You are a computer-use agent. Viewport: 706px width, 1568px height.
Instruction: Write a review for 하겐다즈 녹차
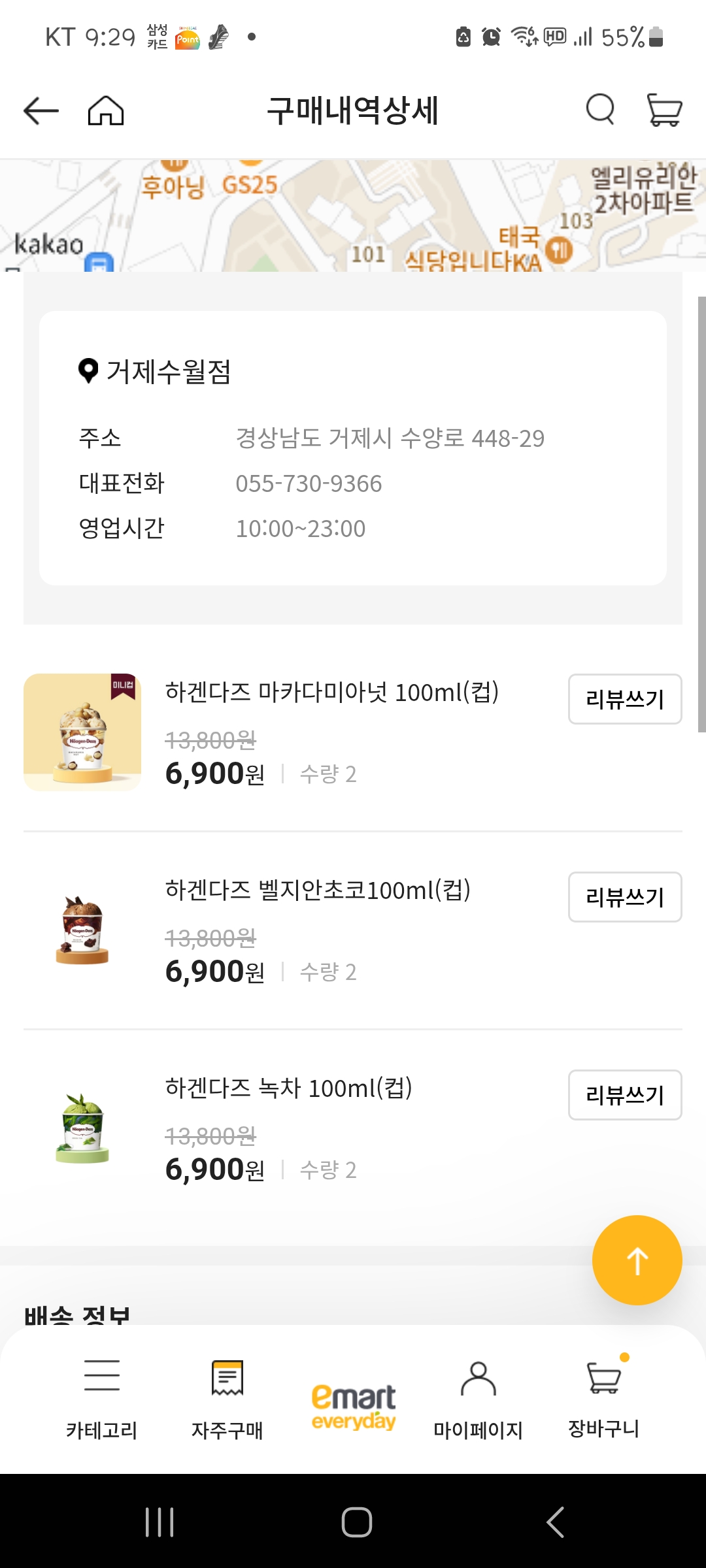[624, 1095]
